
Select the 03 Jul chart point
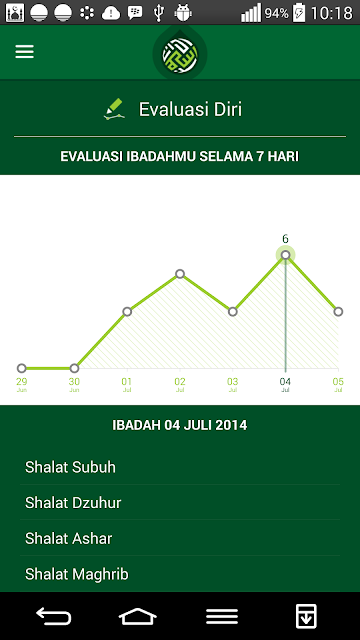[x=233, y=312]
